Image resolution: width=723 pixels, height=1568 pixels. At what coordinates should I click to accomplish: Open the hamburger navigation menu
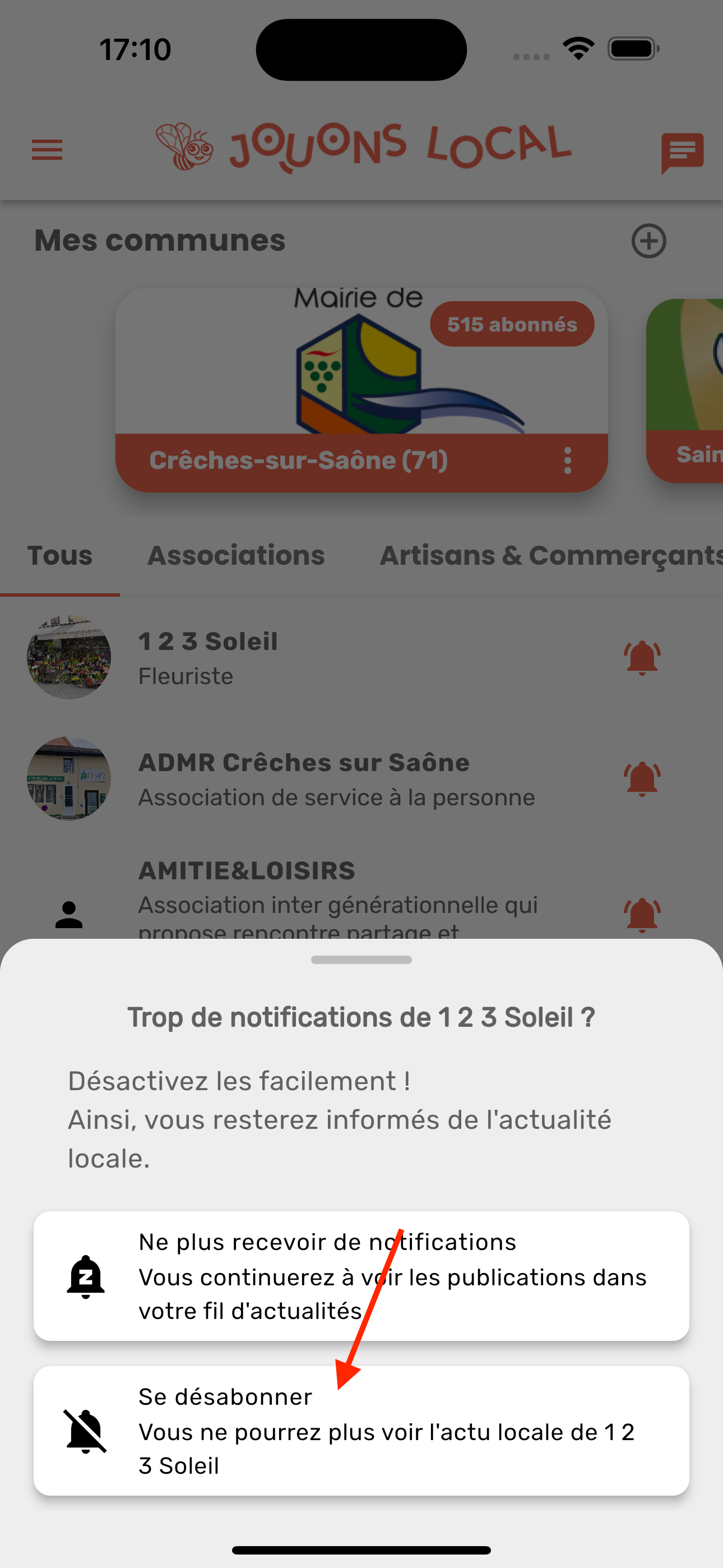(47, 150)
